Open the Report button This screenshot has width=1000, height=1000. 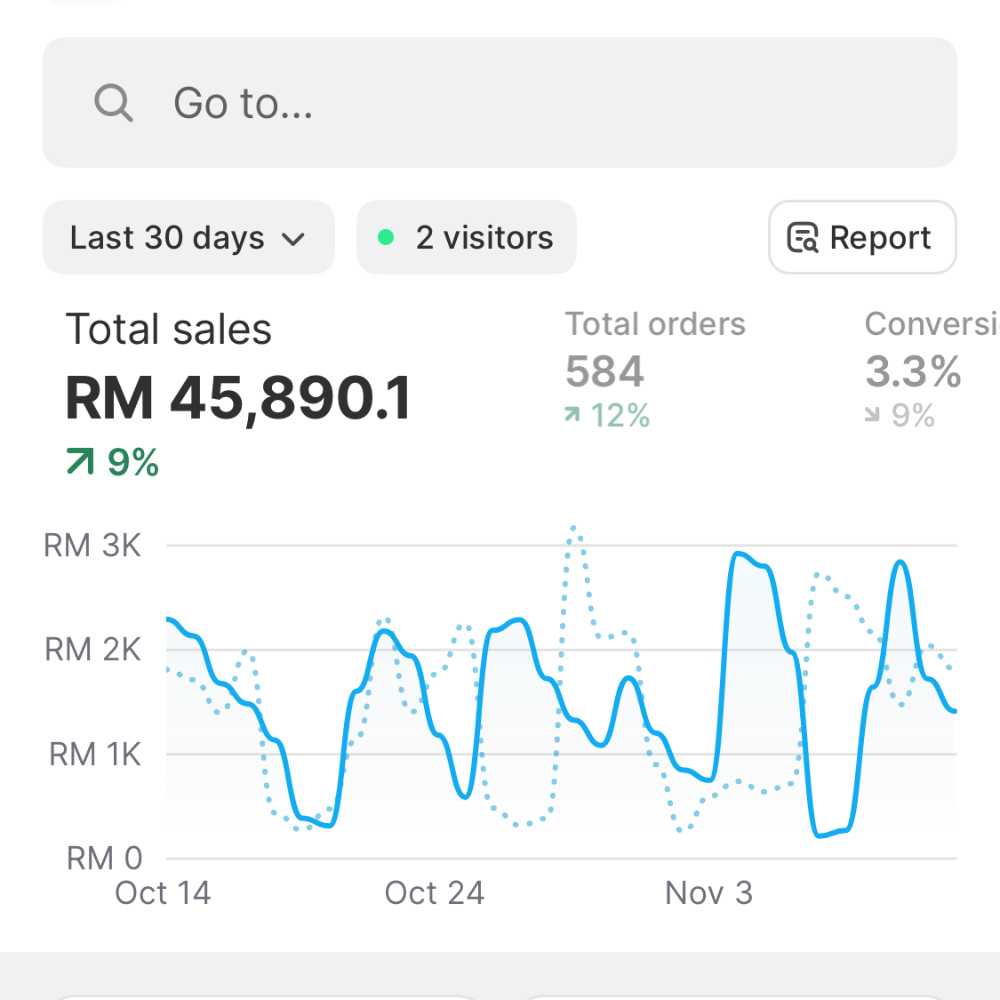pyautogui.click(x=862, y=238)
